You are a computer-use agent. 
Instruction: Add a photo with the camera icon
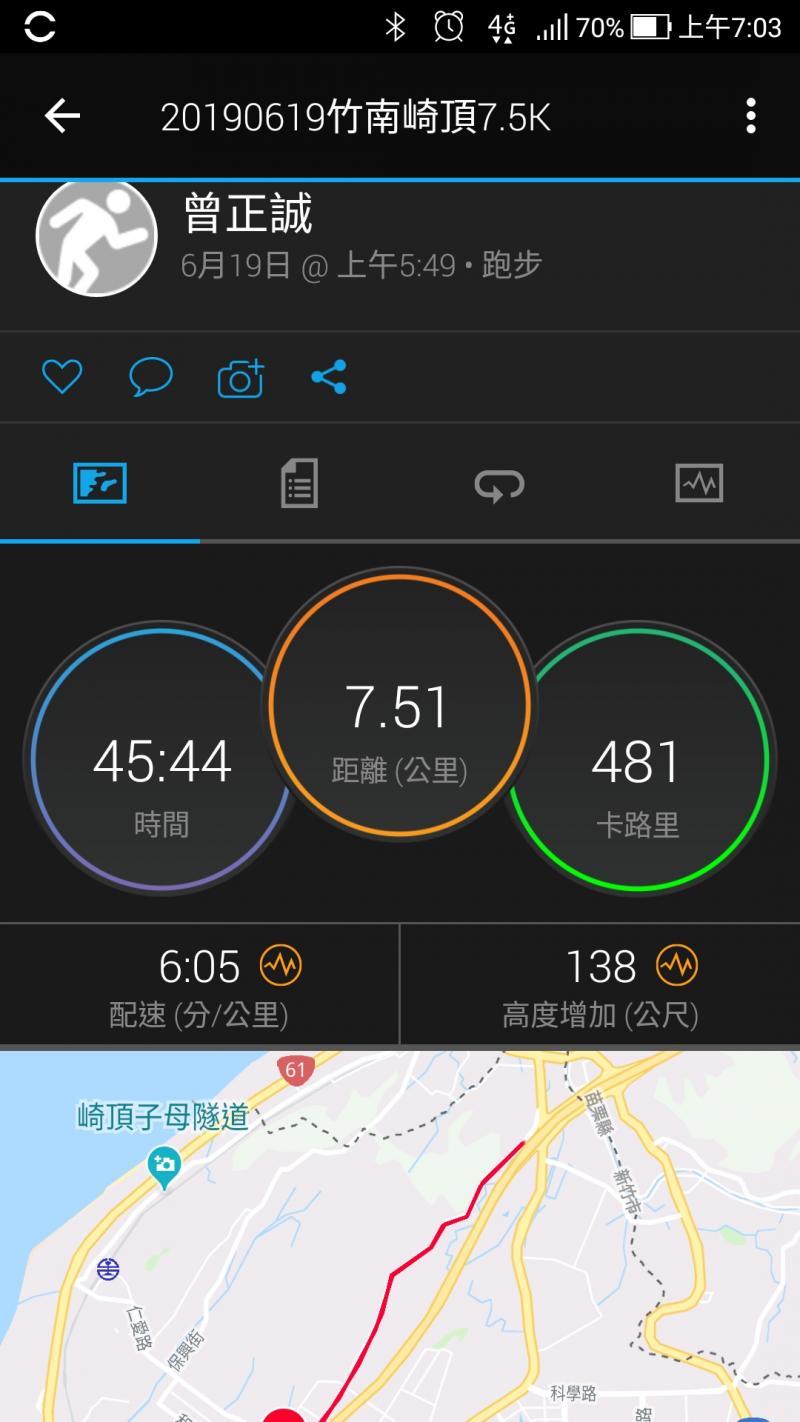pos(240,377)
